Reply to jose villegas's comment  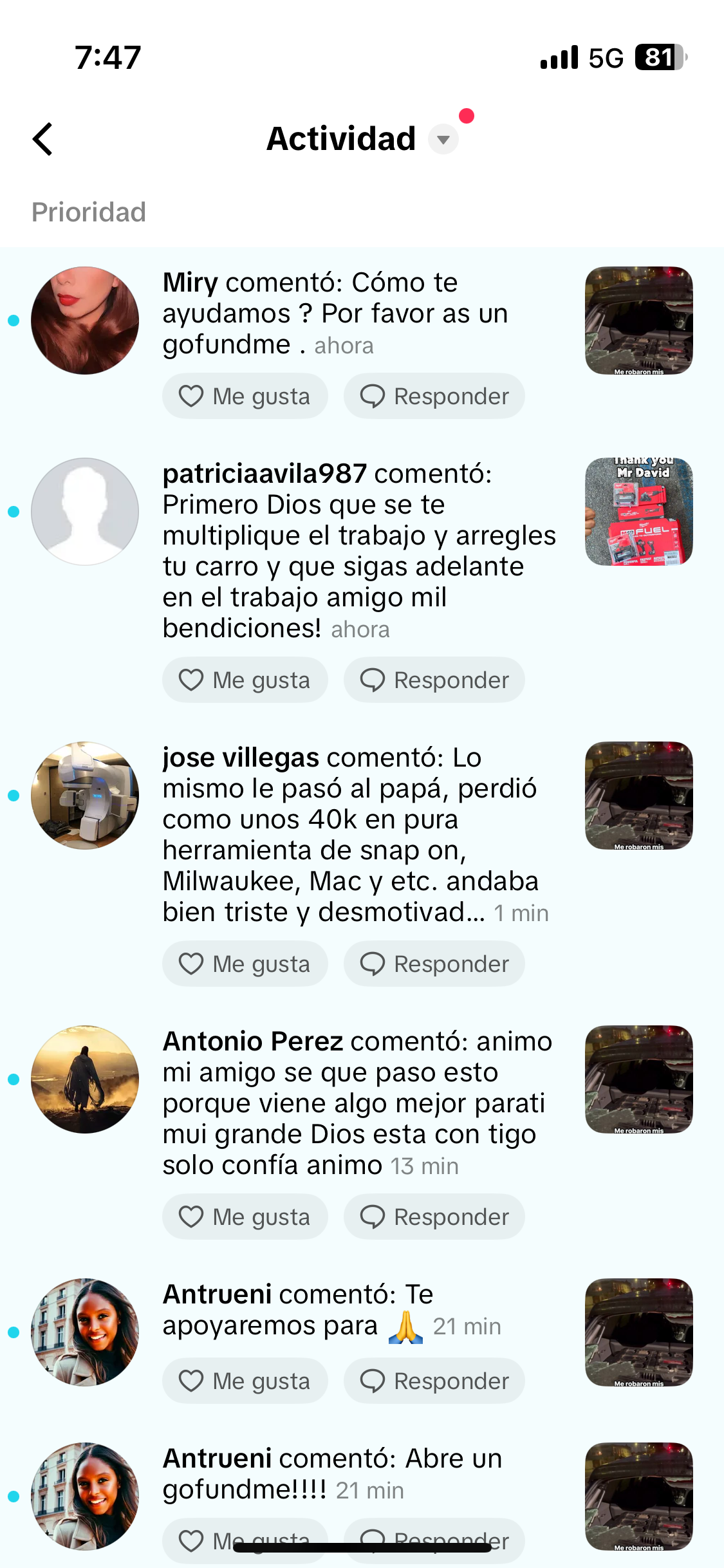coord(434,964)
